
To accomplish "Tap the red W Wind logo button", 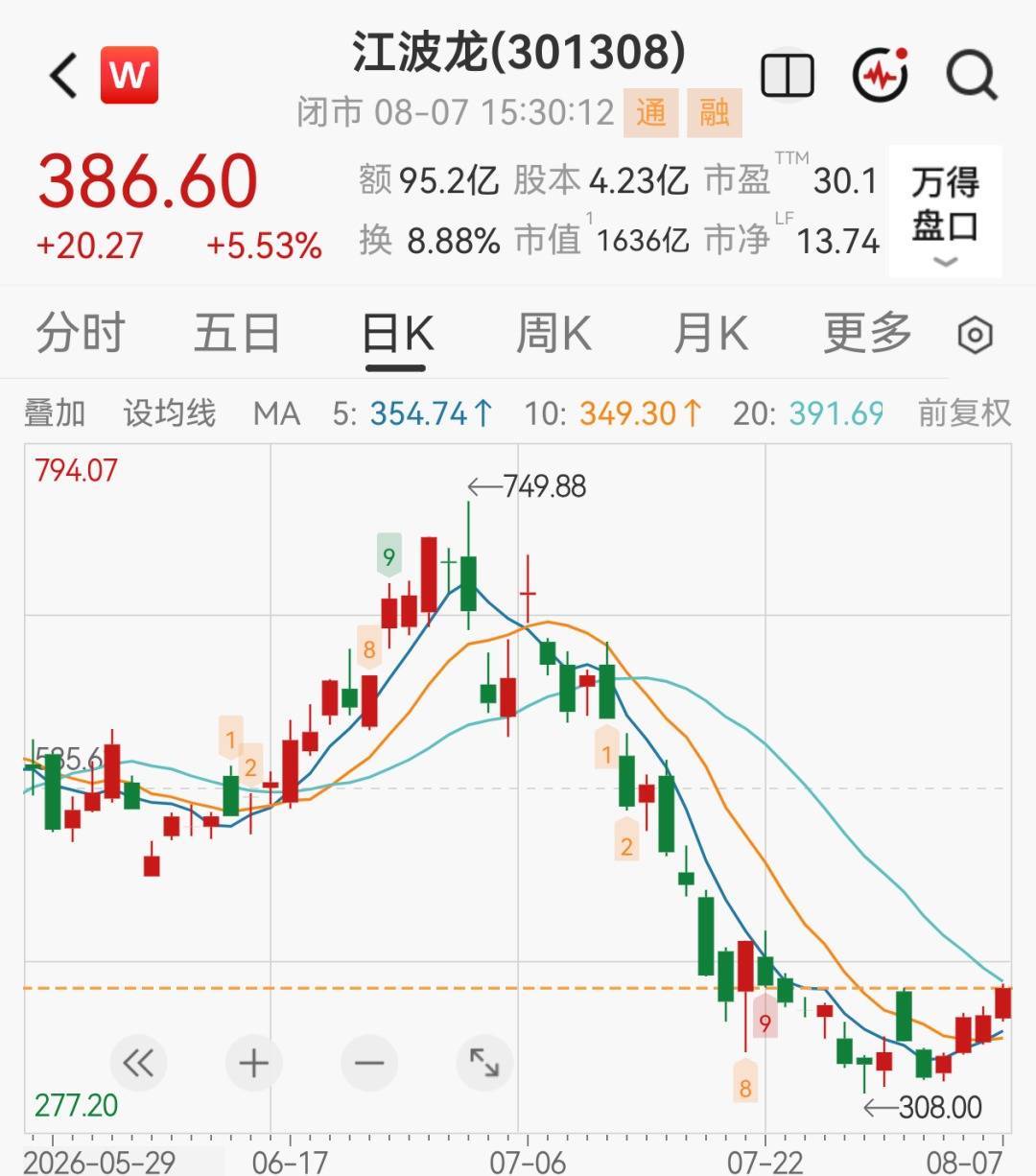I will (129, 76).
